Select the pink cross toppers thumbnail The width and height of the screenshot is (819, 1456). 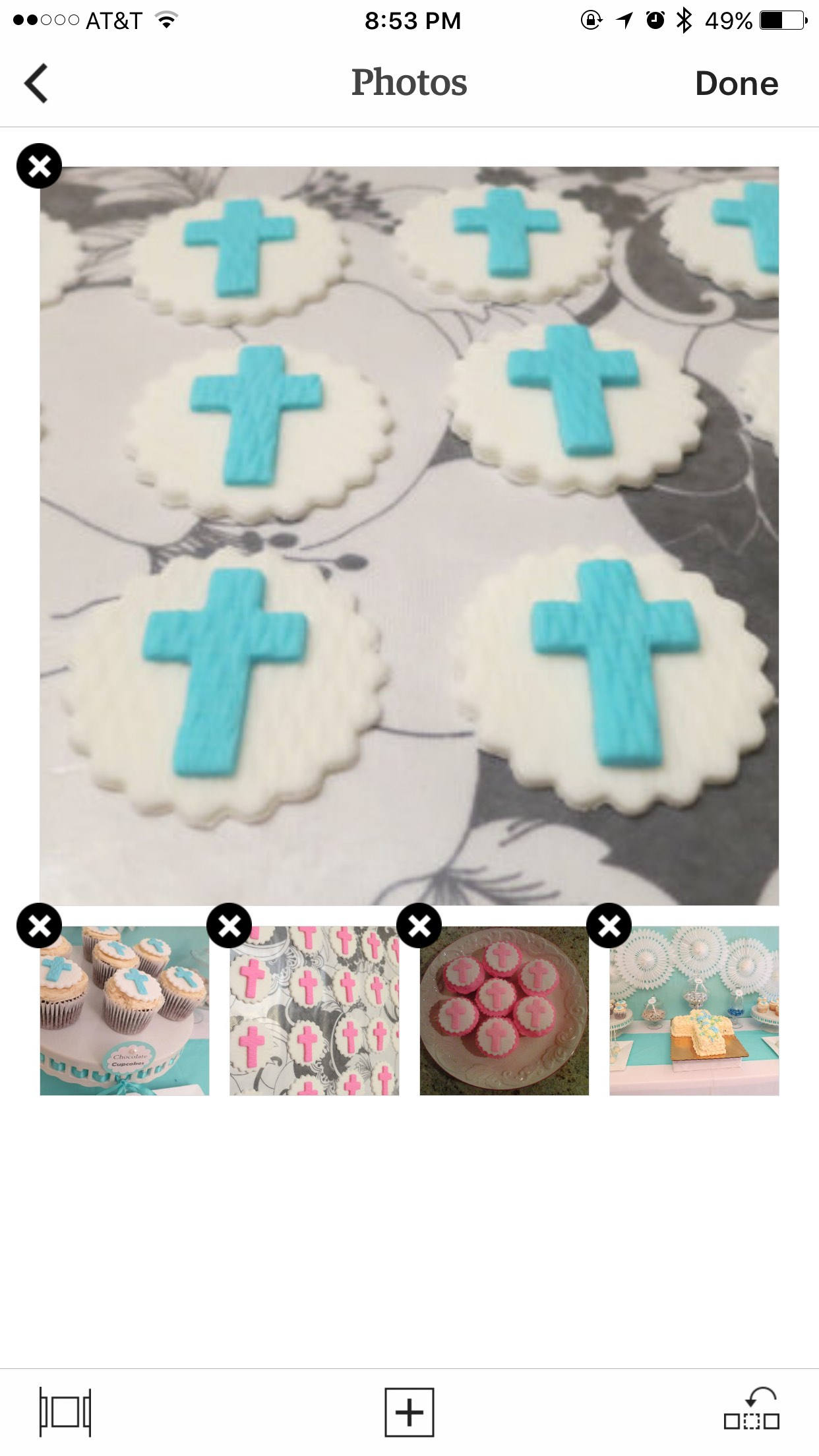click(315, 1011)
